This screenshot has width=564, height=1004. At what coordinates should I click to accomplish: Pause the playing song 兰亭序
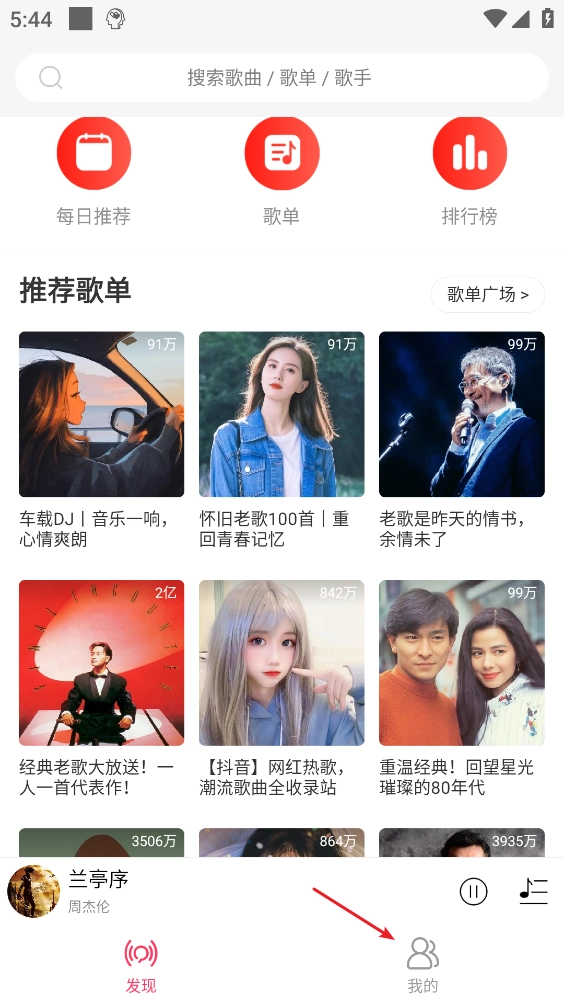point(474,891)
